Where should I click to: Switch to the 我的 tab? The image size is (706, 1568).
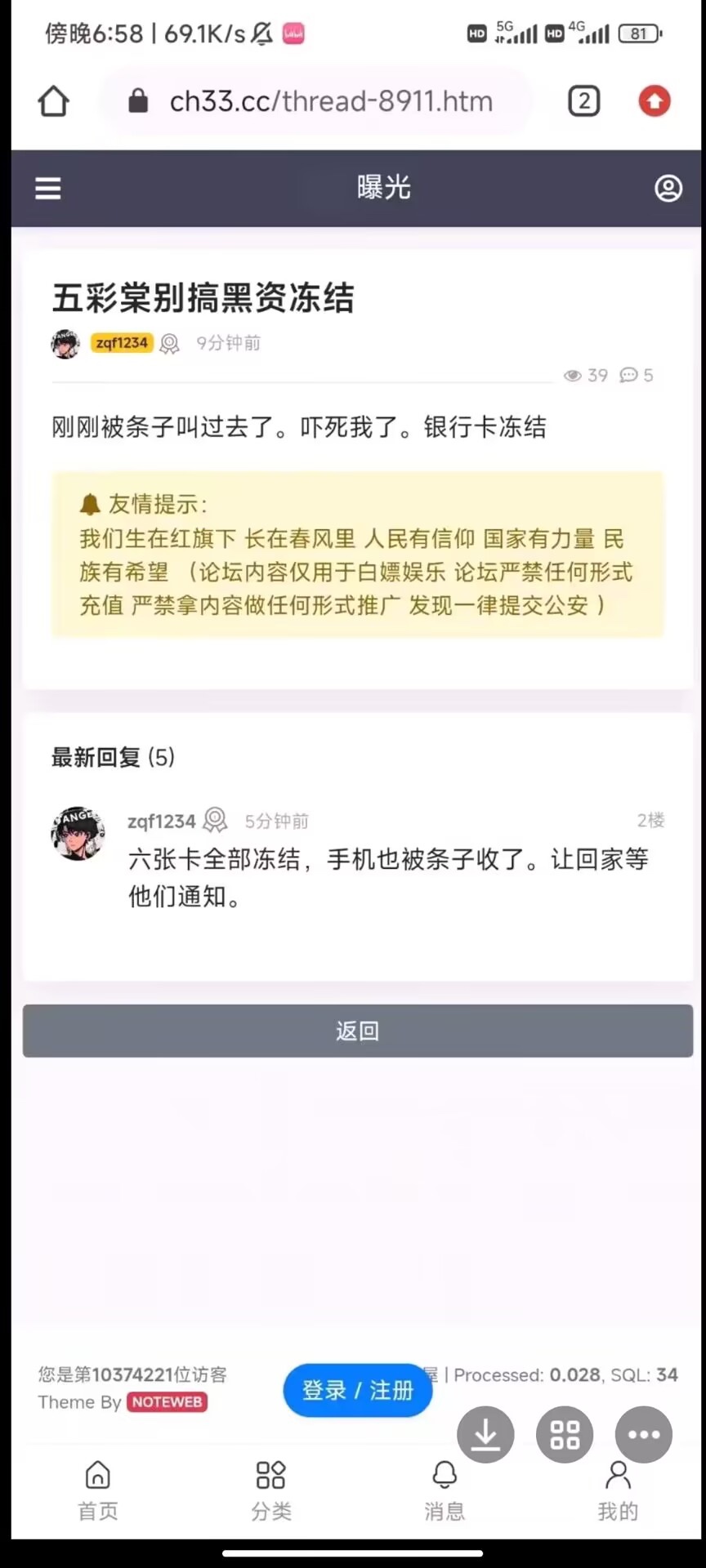(618, 1491)
